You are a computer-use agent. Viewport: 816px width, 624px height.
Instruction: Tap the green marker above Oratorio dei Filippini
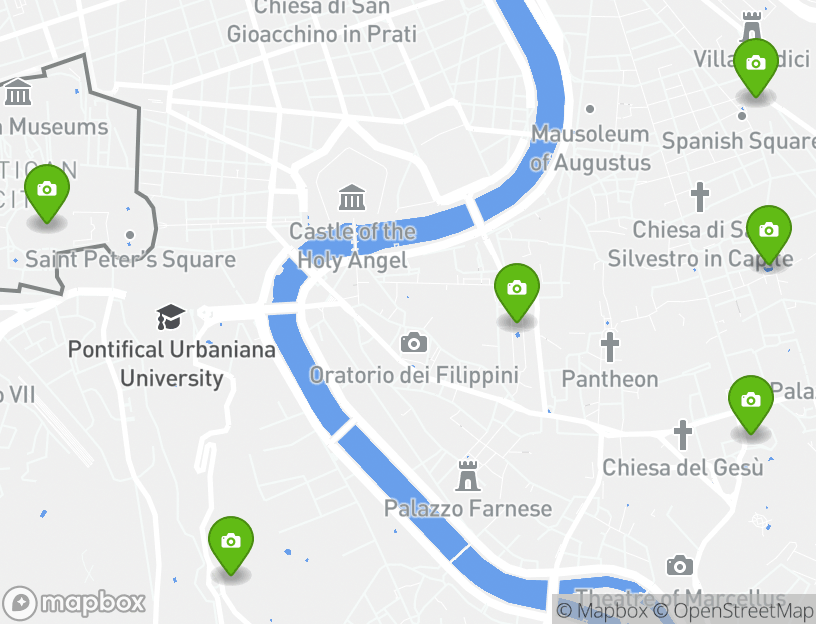[x=516, y=290]
